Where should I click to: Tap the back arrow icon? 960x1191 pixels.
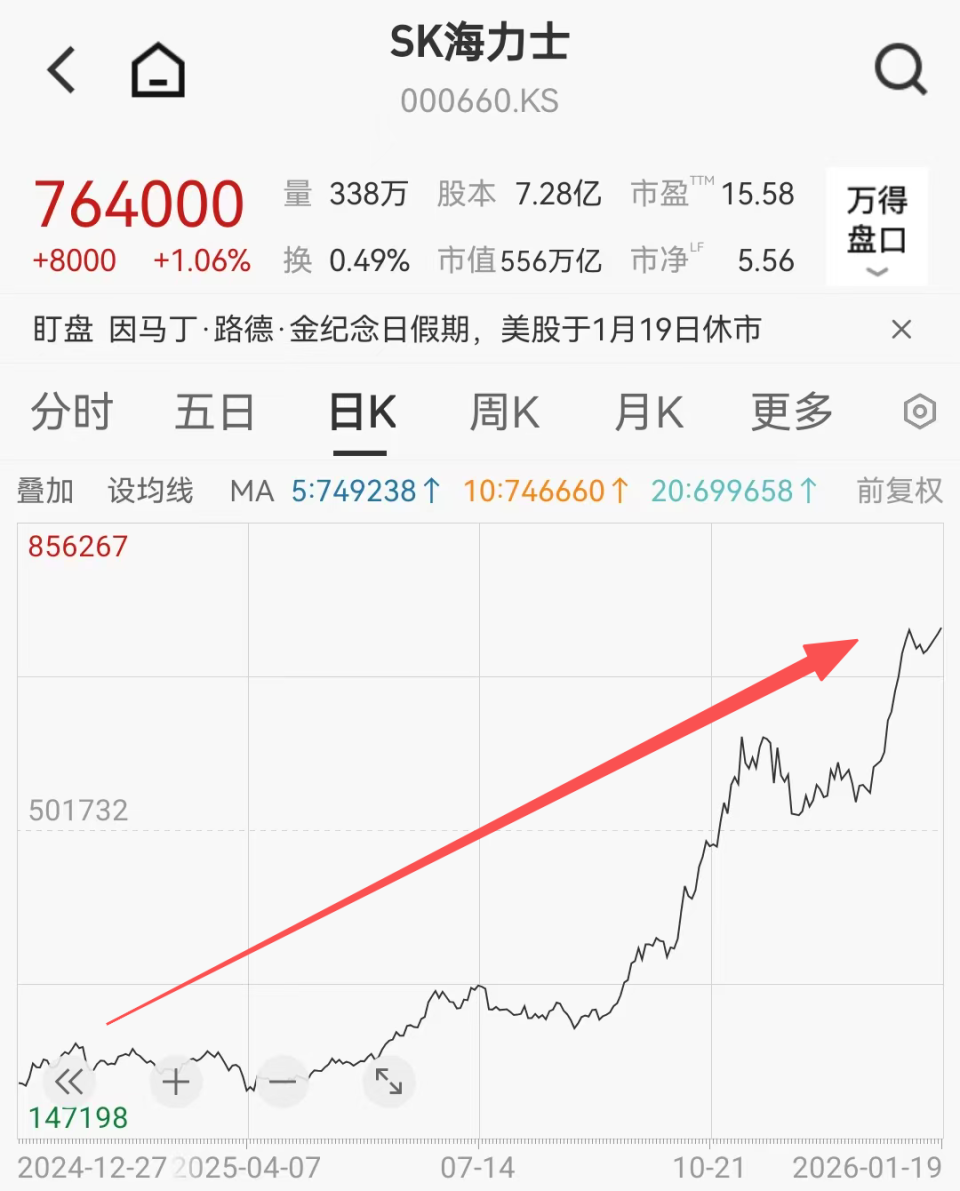tap(60, 70)
